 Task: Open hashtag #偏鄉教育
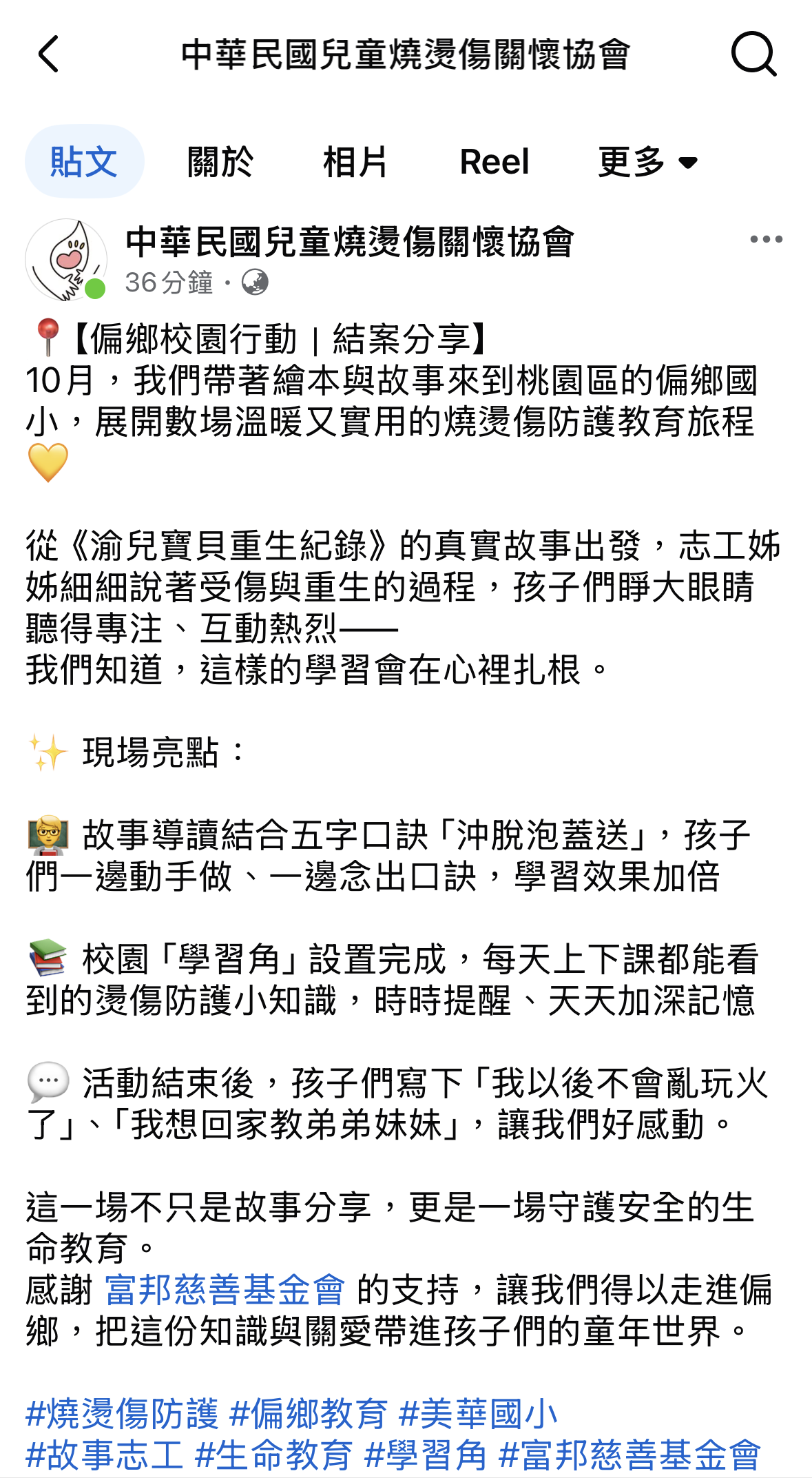pos(309,1414)
